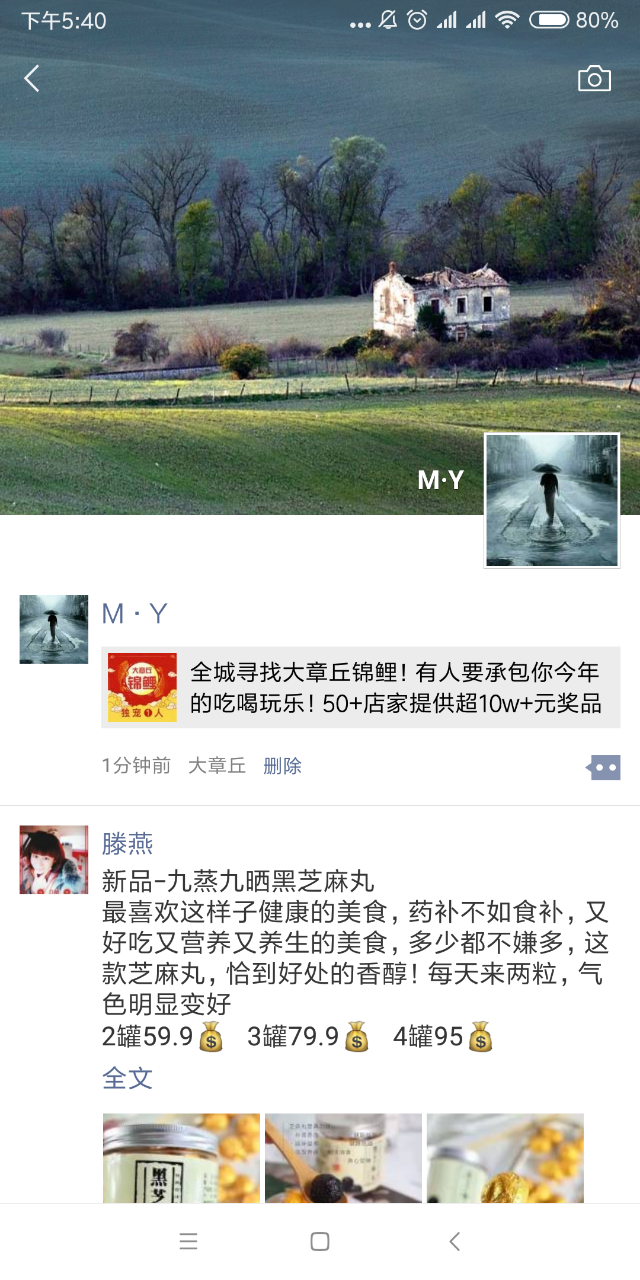This screenshot has width=640, height=1280.
Task: Go to the system home screen
Action: pyautogui.click(x=320, y=1241)
